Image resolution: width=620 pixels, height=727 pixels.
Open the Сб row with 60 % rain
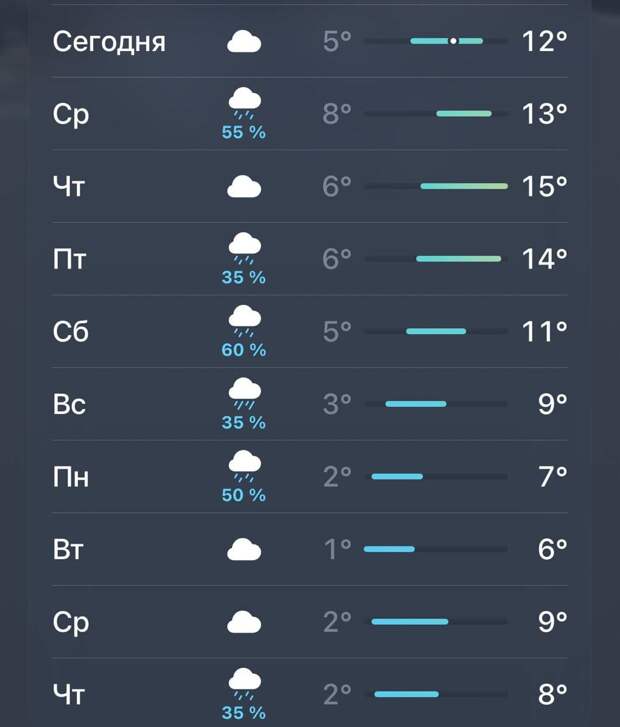click(x=310, y=332)
